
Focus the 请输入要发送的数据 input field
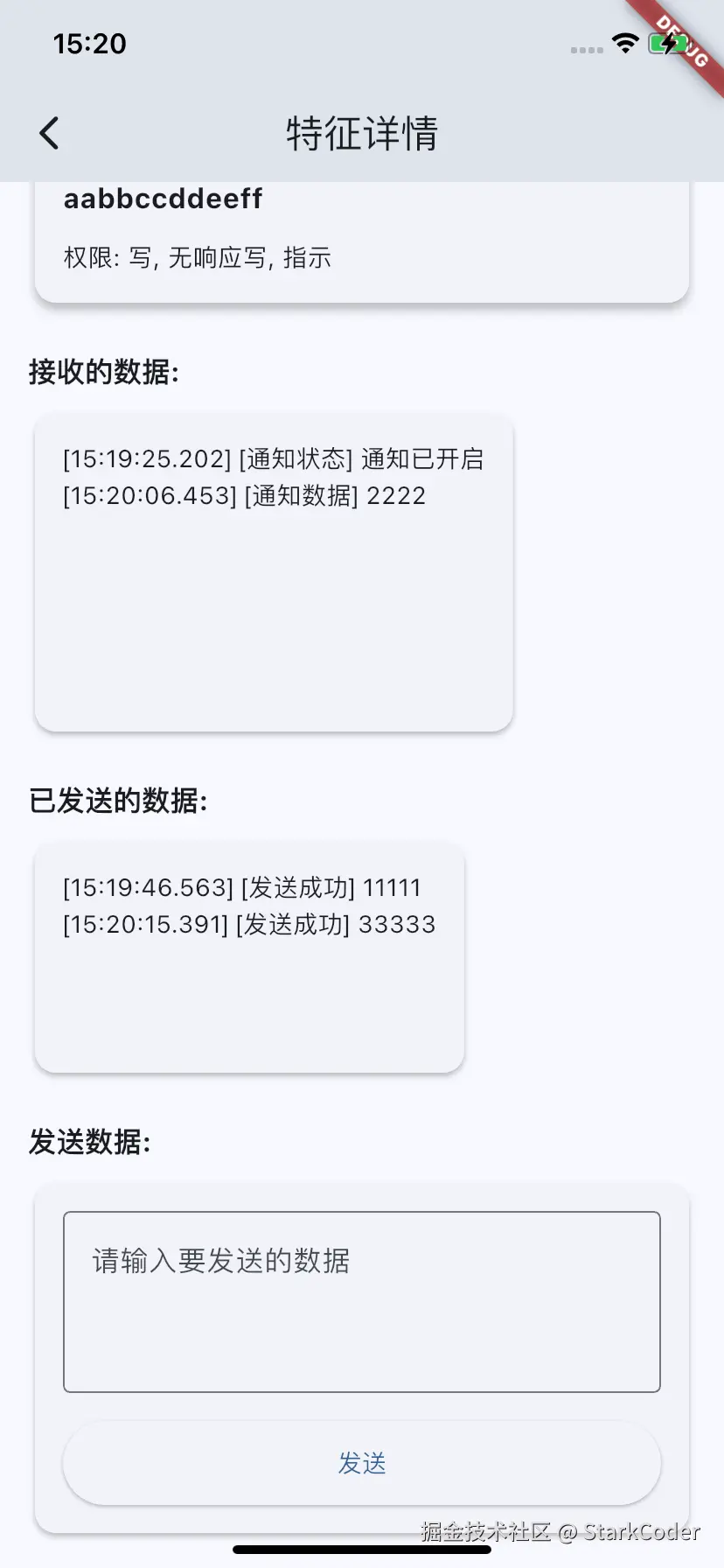(x=362, y=1302)
